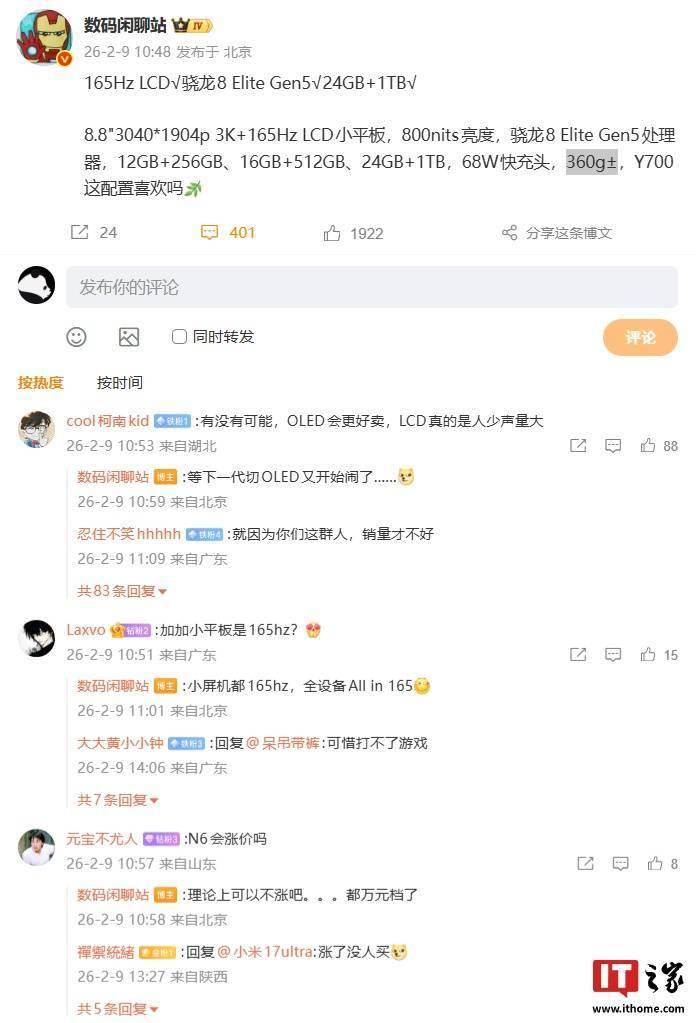Reply to Laxvo's comment via its comment icon
Image resolution: width=696 pixels, height=1023 pixels.
[x=614, y=655]
